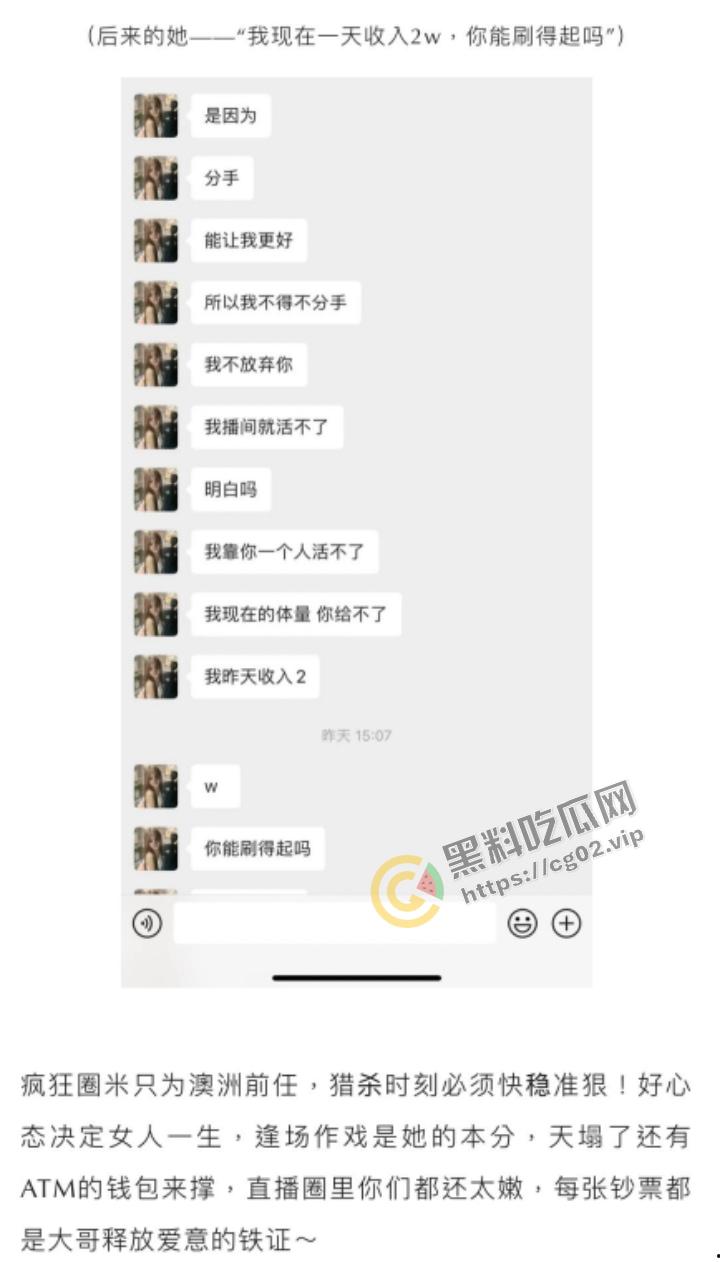Tap the avatar next to "明白吗"
This screenshot has height=1262, width=720.
pos(156,489)
